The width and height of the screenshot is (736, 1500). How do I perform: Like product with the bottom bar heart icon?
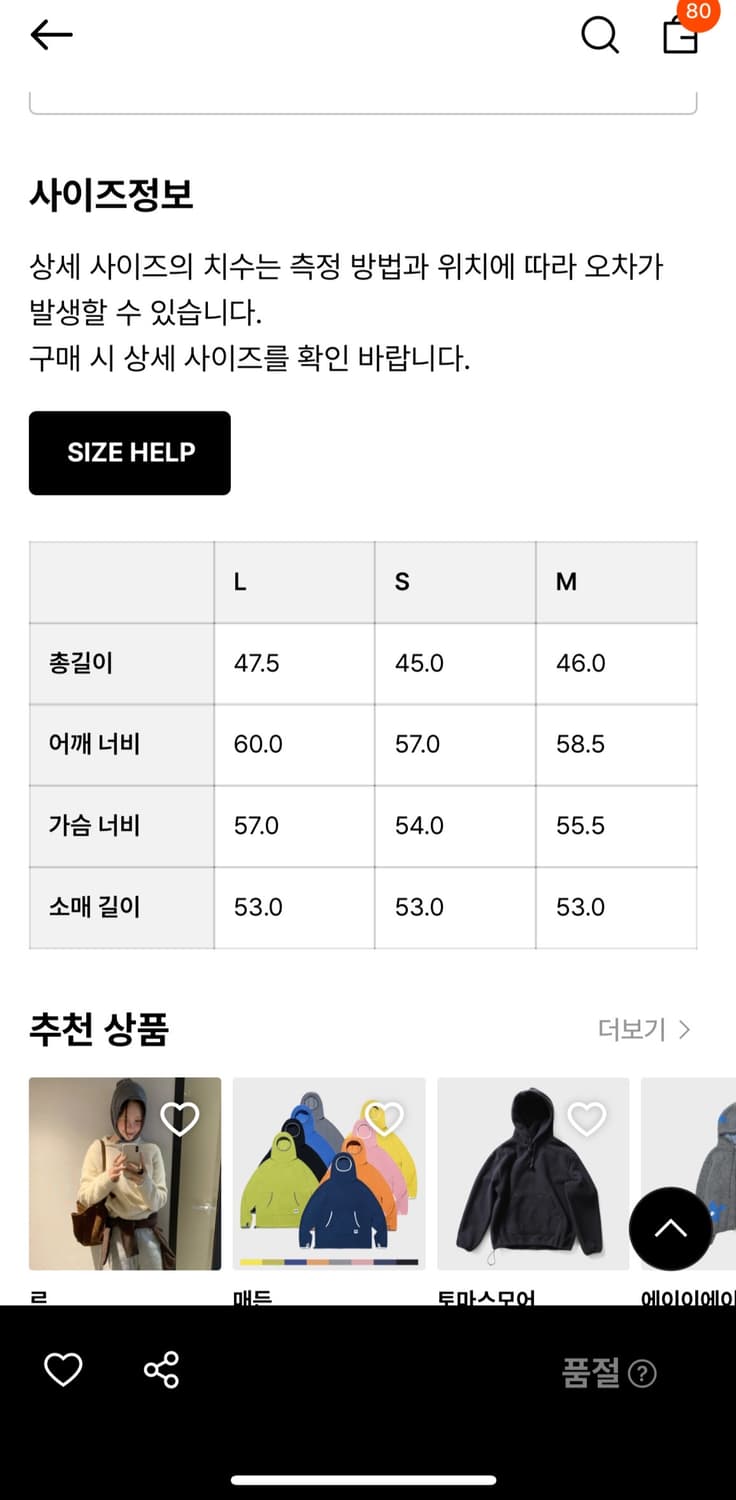[64, 1370]
